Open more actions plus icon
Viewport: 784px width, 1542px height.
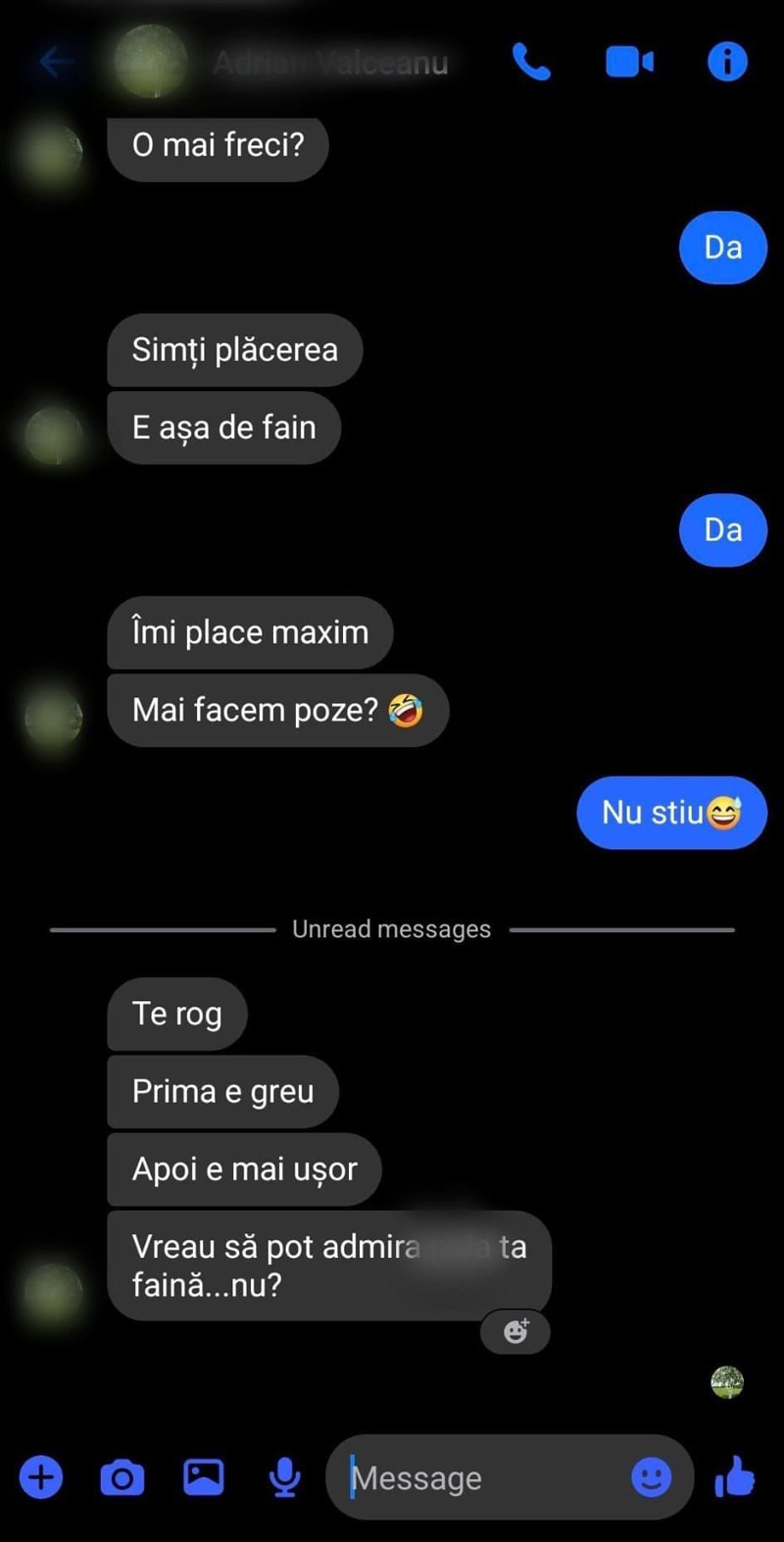(41, 1476)
